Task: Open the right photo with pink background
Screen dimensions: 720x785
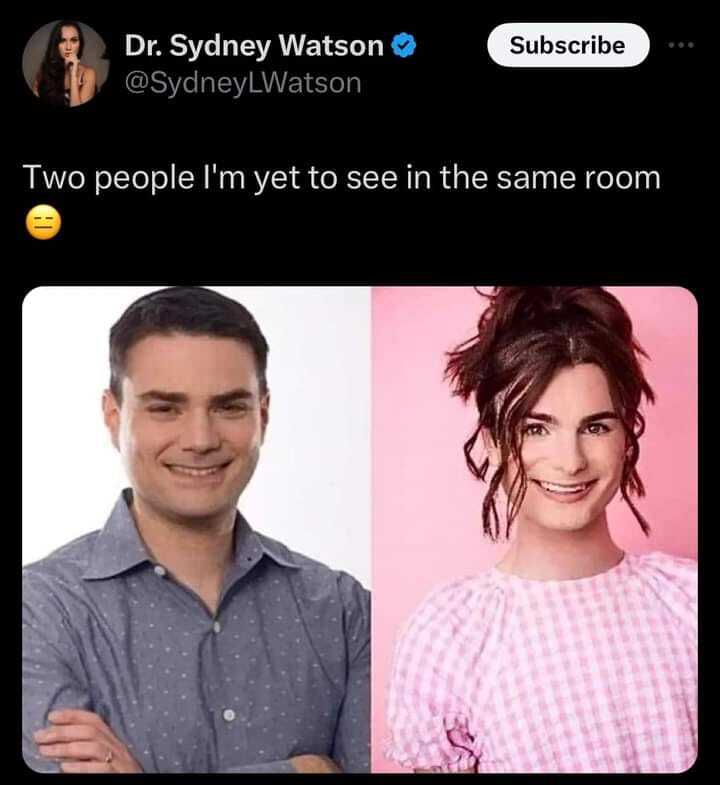Action: click(x=534, y=530)
